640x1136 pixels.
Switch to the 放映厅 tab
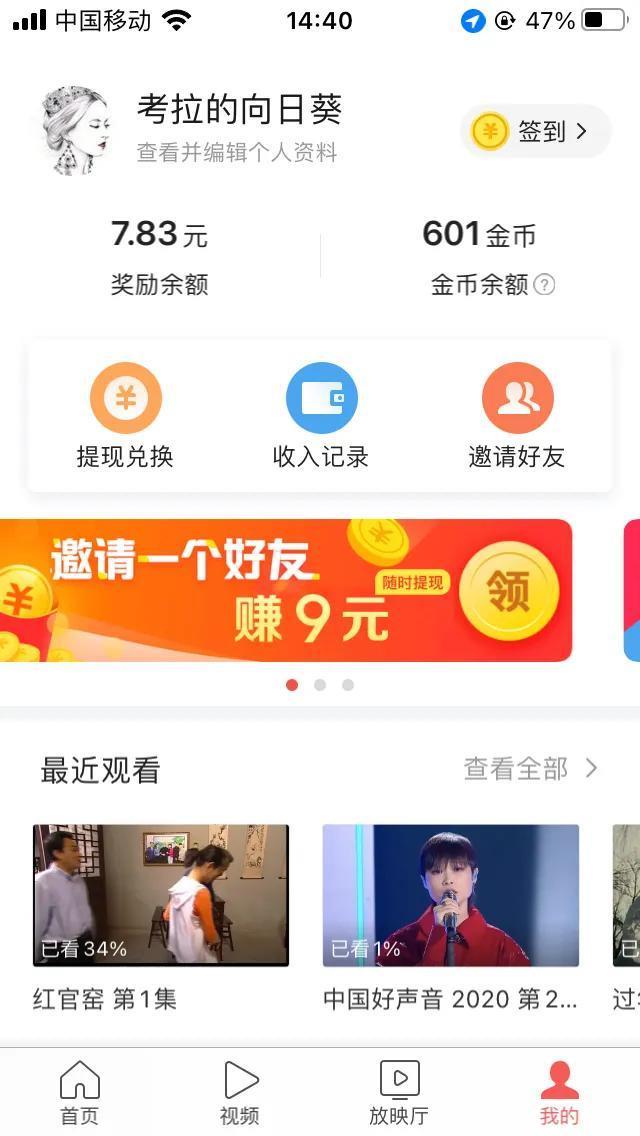pyautogui.click(x=399, y=1093)
